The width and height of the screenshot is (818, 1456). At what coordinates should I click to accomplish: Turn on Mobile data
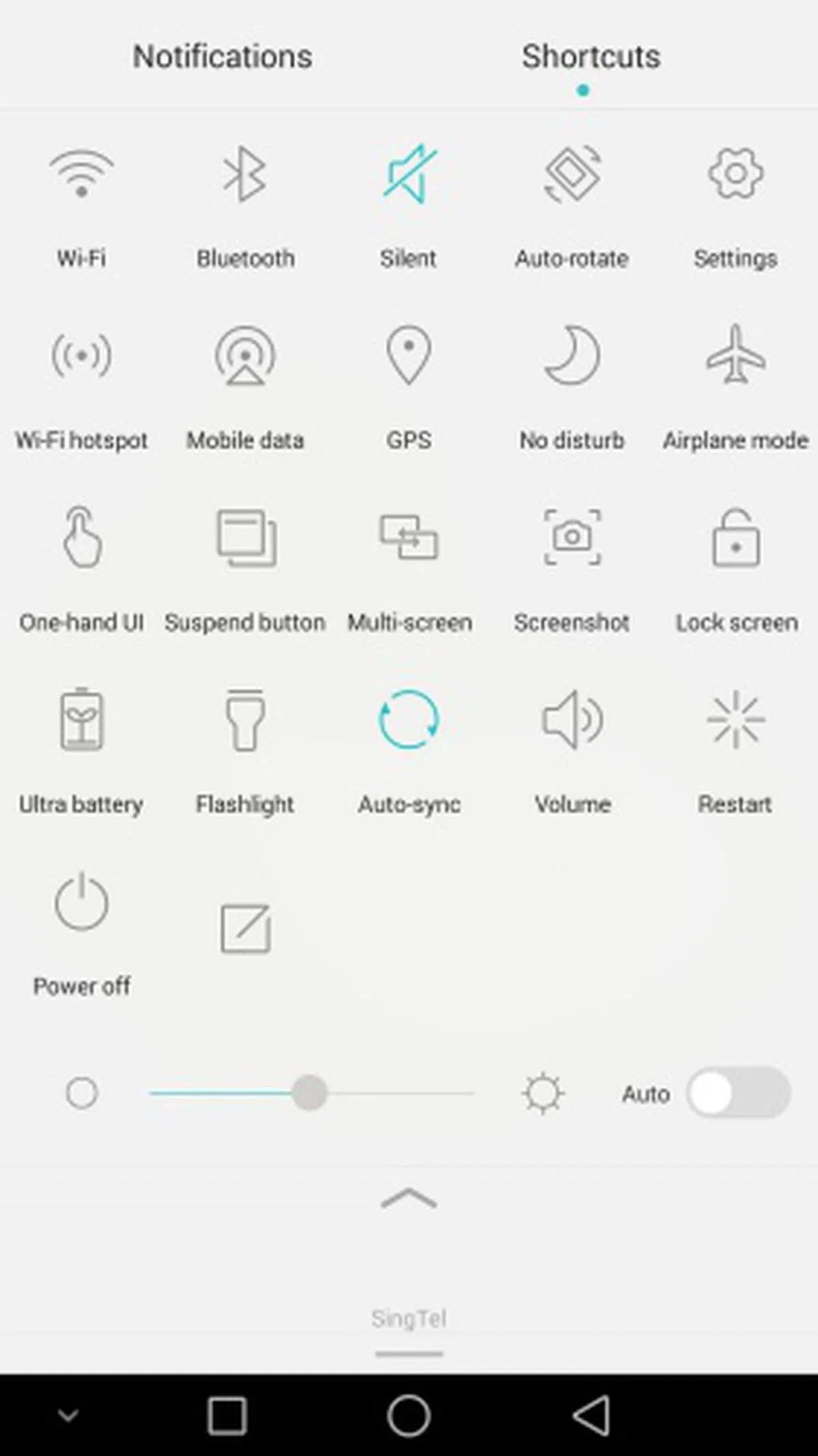point(245,356)
